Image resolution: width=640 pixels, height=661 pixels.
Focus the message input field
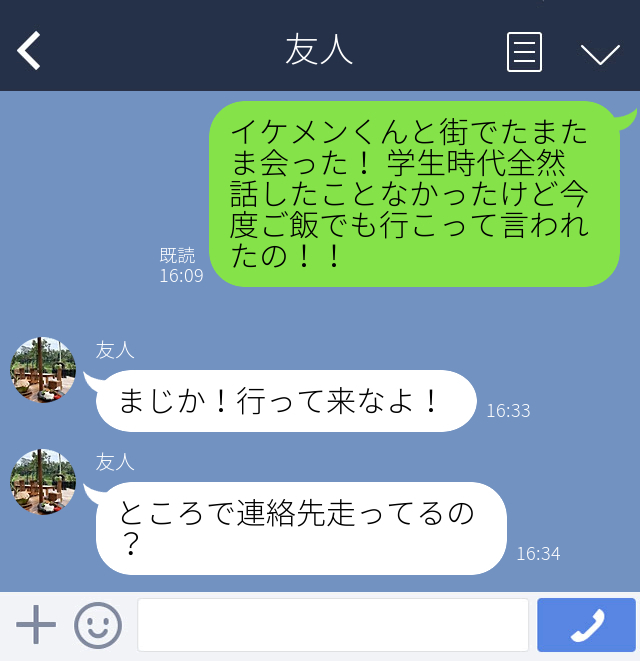click(332, 625)
